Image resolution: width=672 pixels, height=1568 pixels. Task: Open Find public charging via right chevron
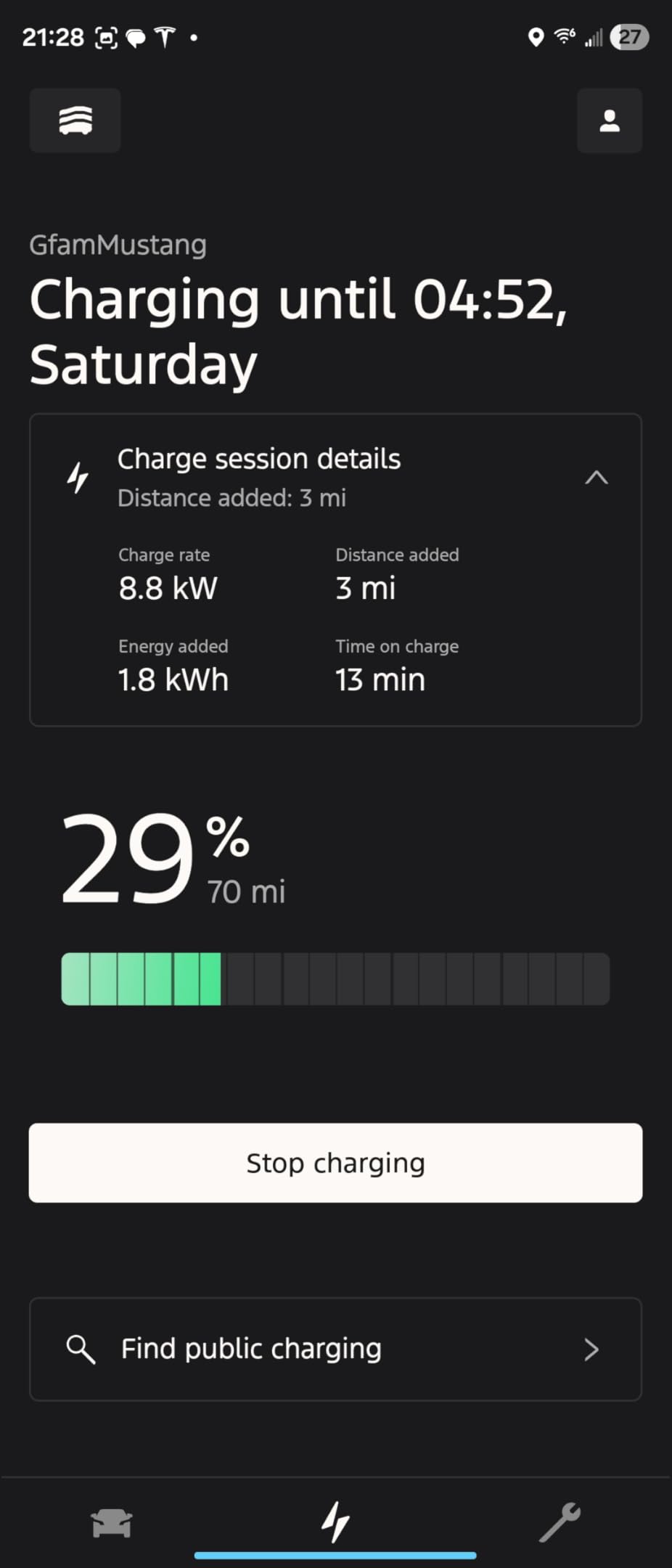591,1349
